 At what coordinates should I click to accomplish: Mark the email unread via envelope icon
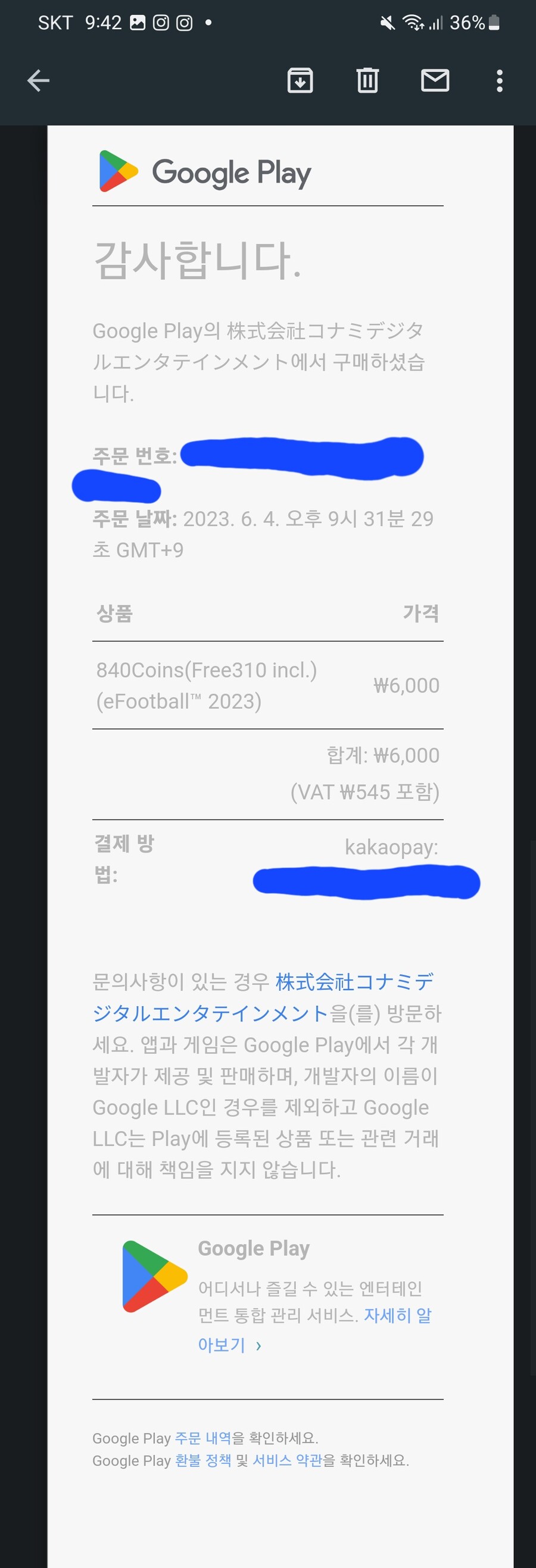point(435,80)
